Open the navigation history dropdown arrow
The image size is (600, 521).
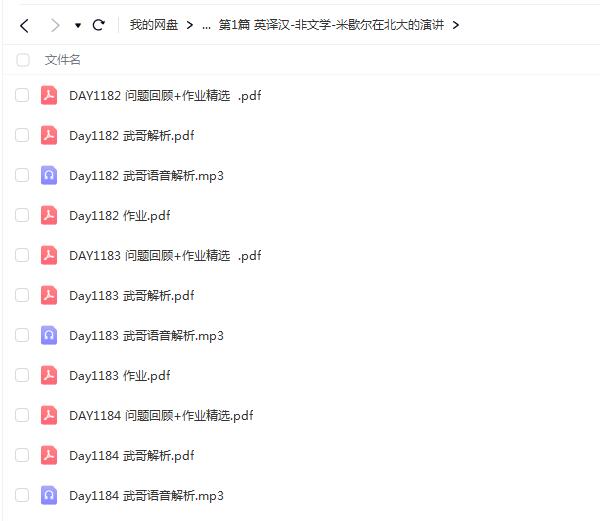point(78,25)
